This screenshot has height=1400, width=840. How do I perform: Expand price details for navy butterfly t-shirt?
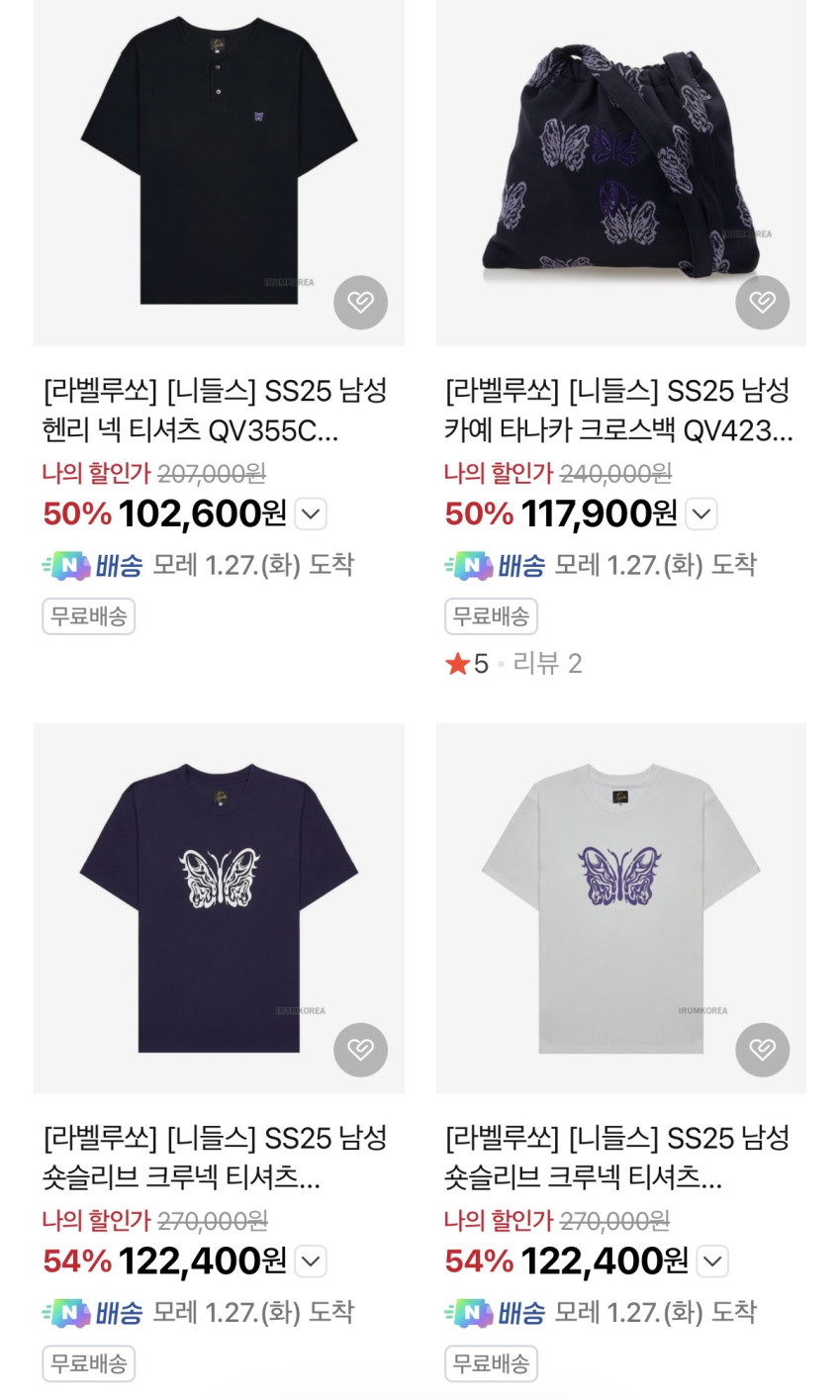click(311, 1261)
